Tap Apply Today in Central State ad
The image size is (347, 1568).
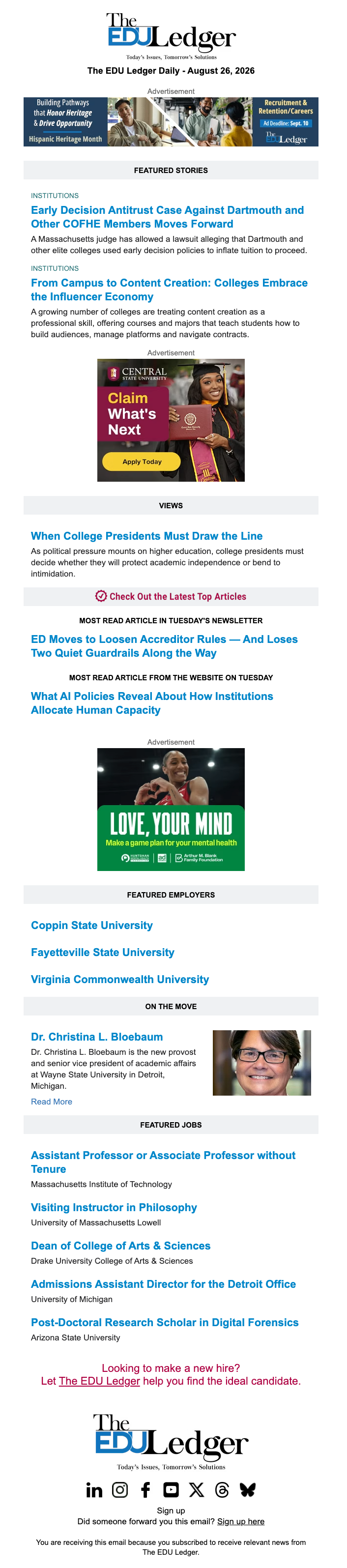(x=141, y=462)
